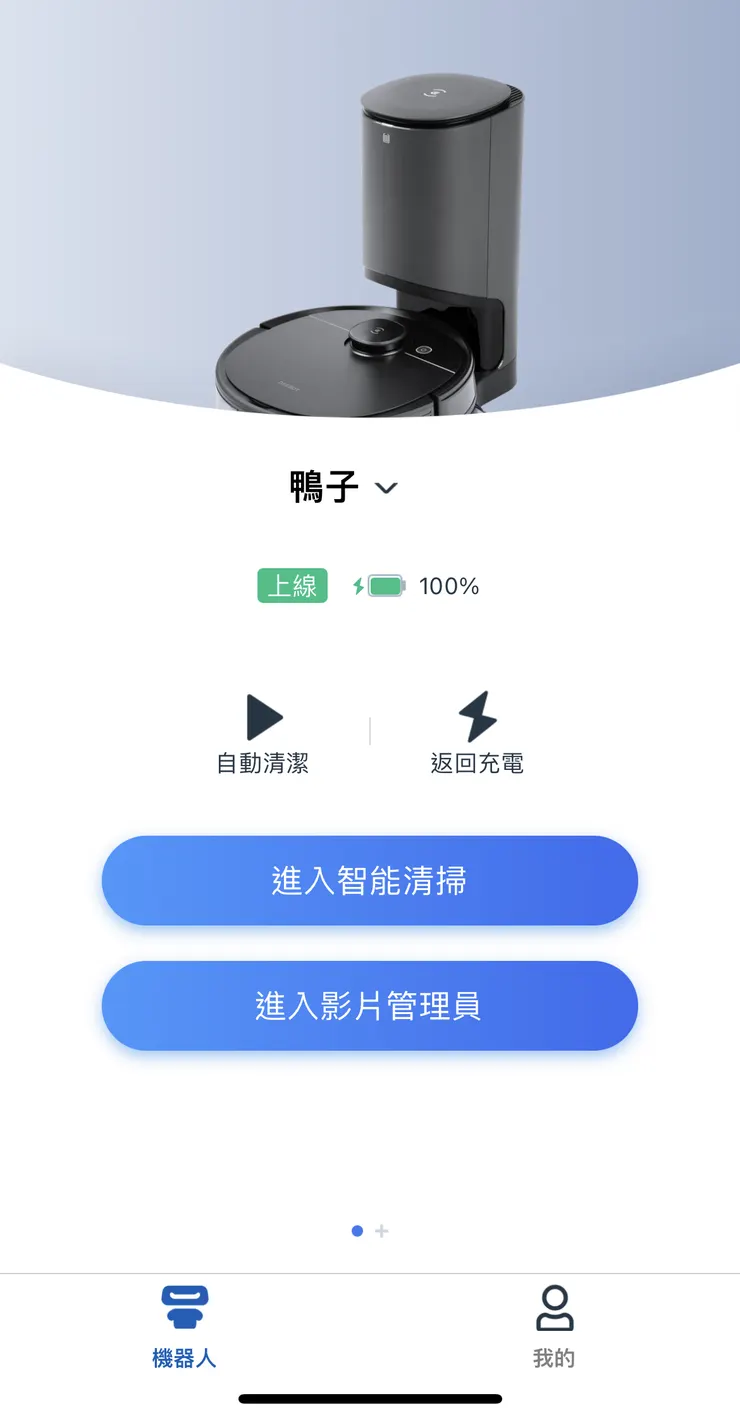Send the robot back with 返回充電

coord(477,734)
